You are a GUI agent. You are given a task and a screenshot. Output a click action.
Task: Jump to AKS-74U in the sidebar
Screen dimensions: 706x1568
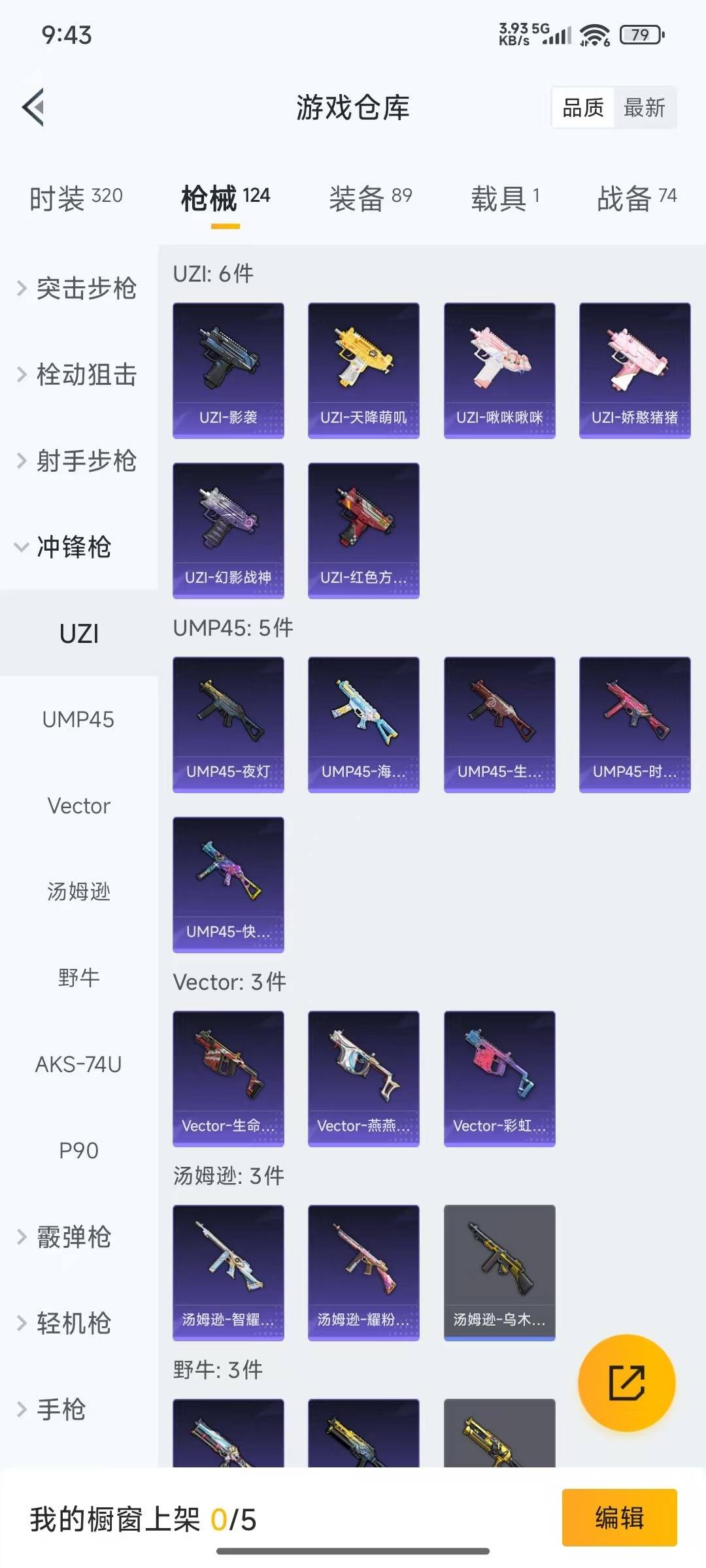click(78, 1064)
